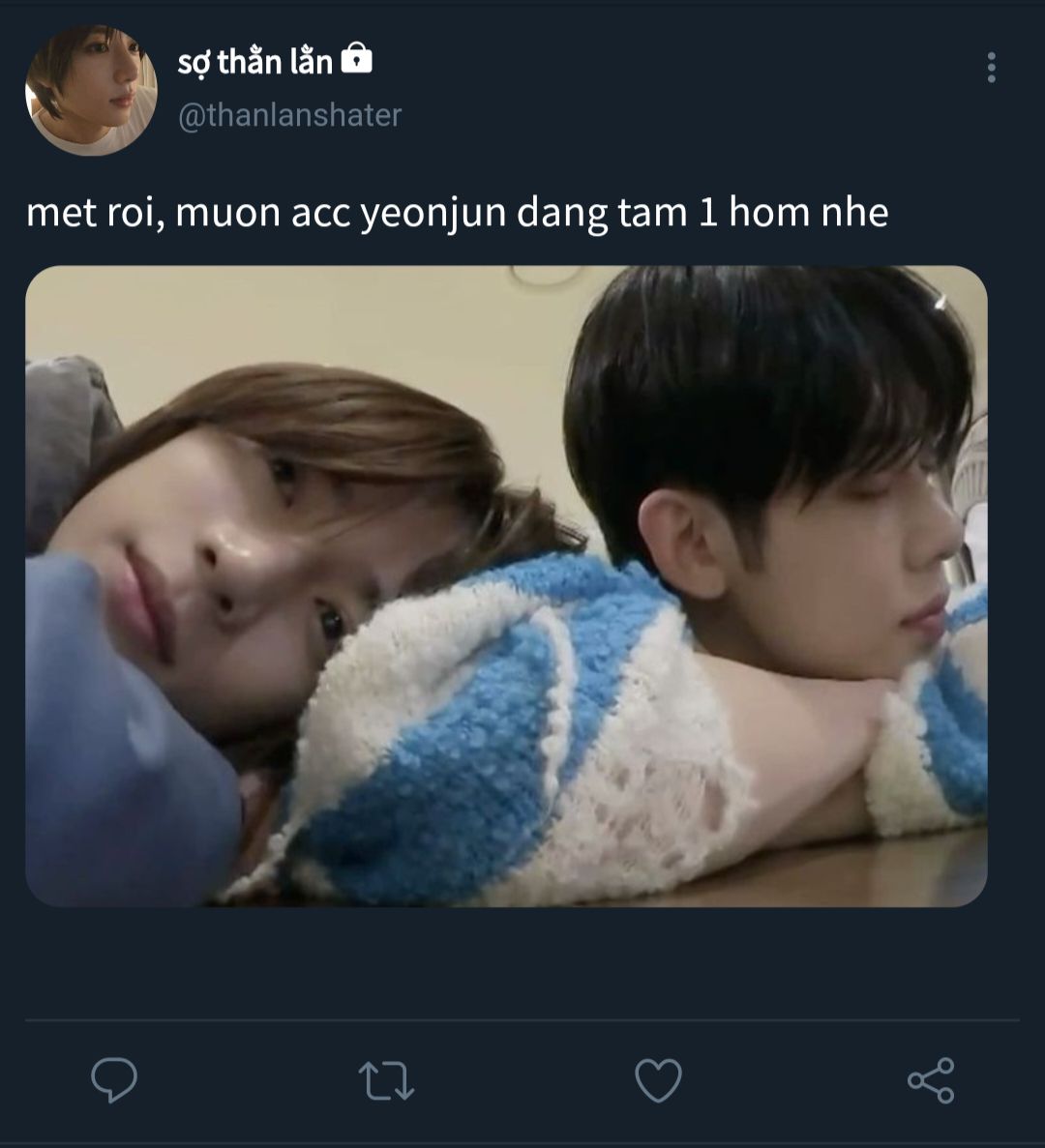
Task: Retweet this post
Action: 386,1080
